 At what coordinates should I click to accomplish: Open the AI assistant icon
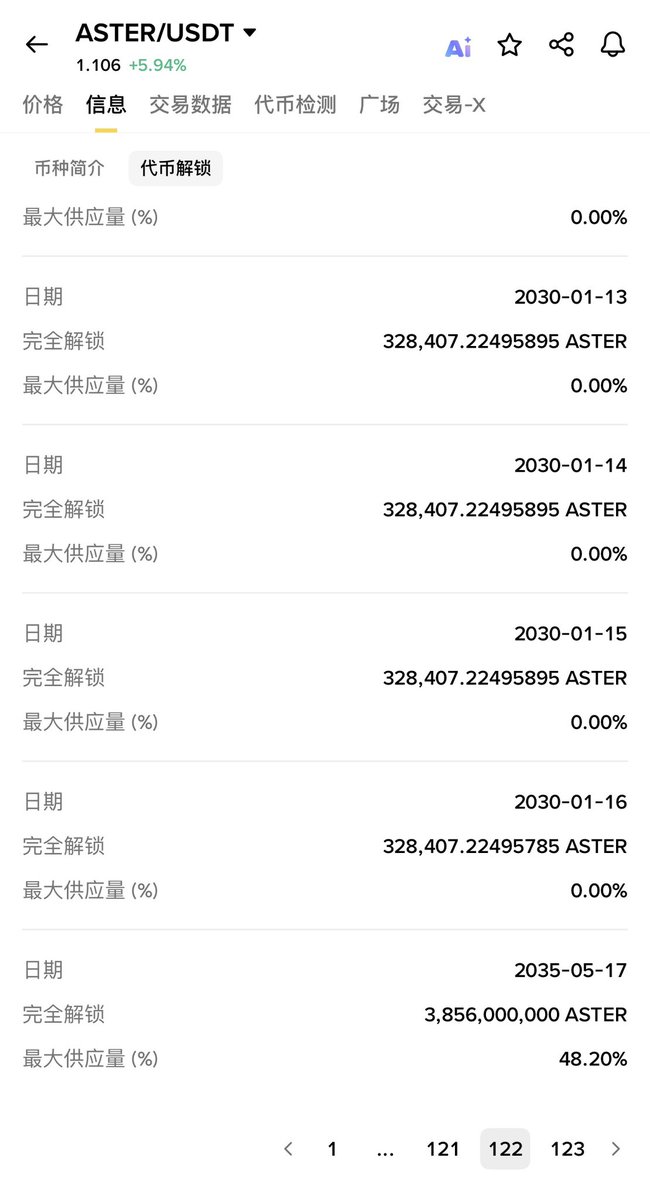(458, 46)
